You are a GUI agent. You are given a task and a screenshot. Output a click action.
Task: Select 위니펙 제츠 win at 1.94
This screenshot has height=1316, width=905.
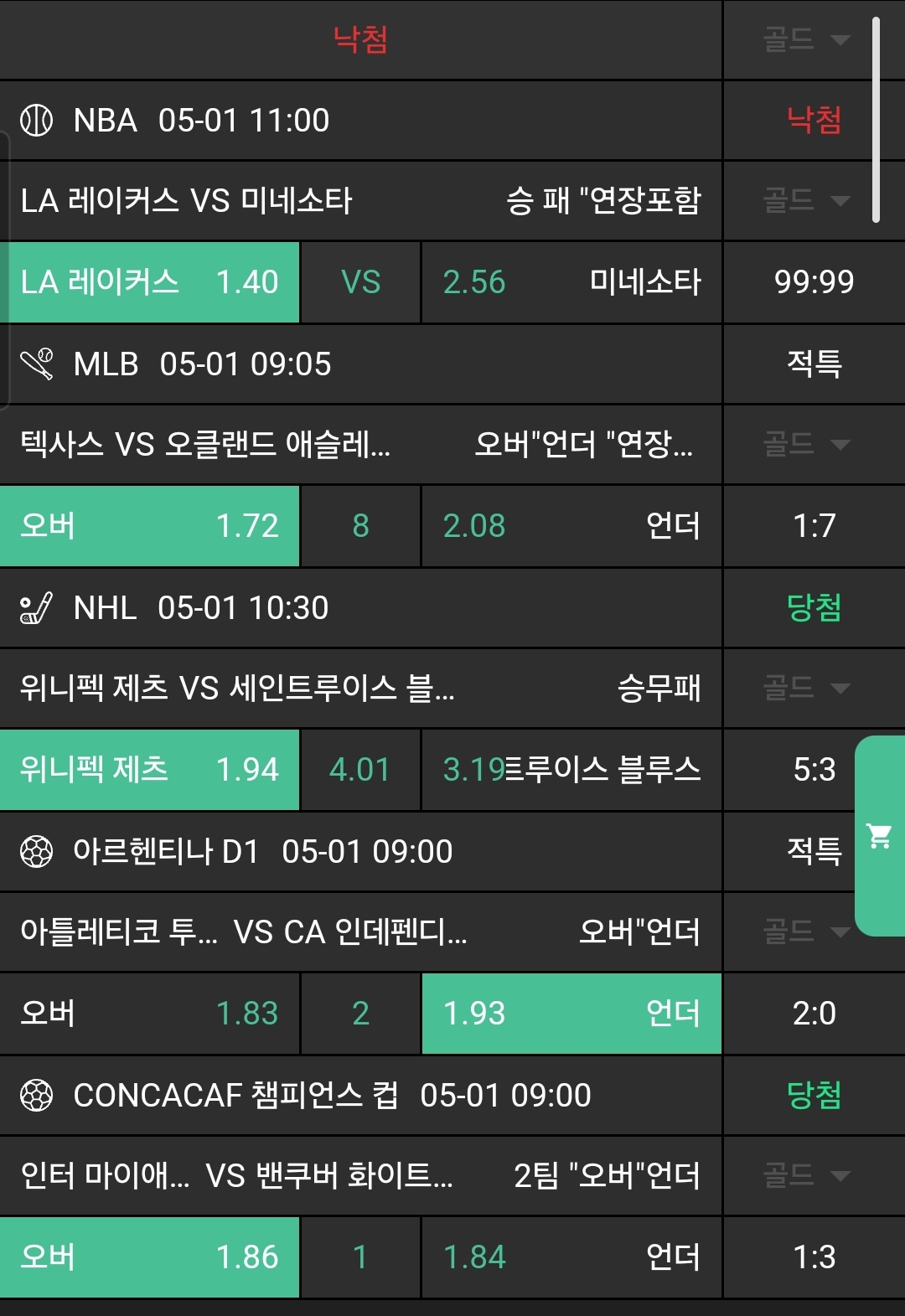coord(150,770)
